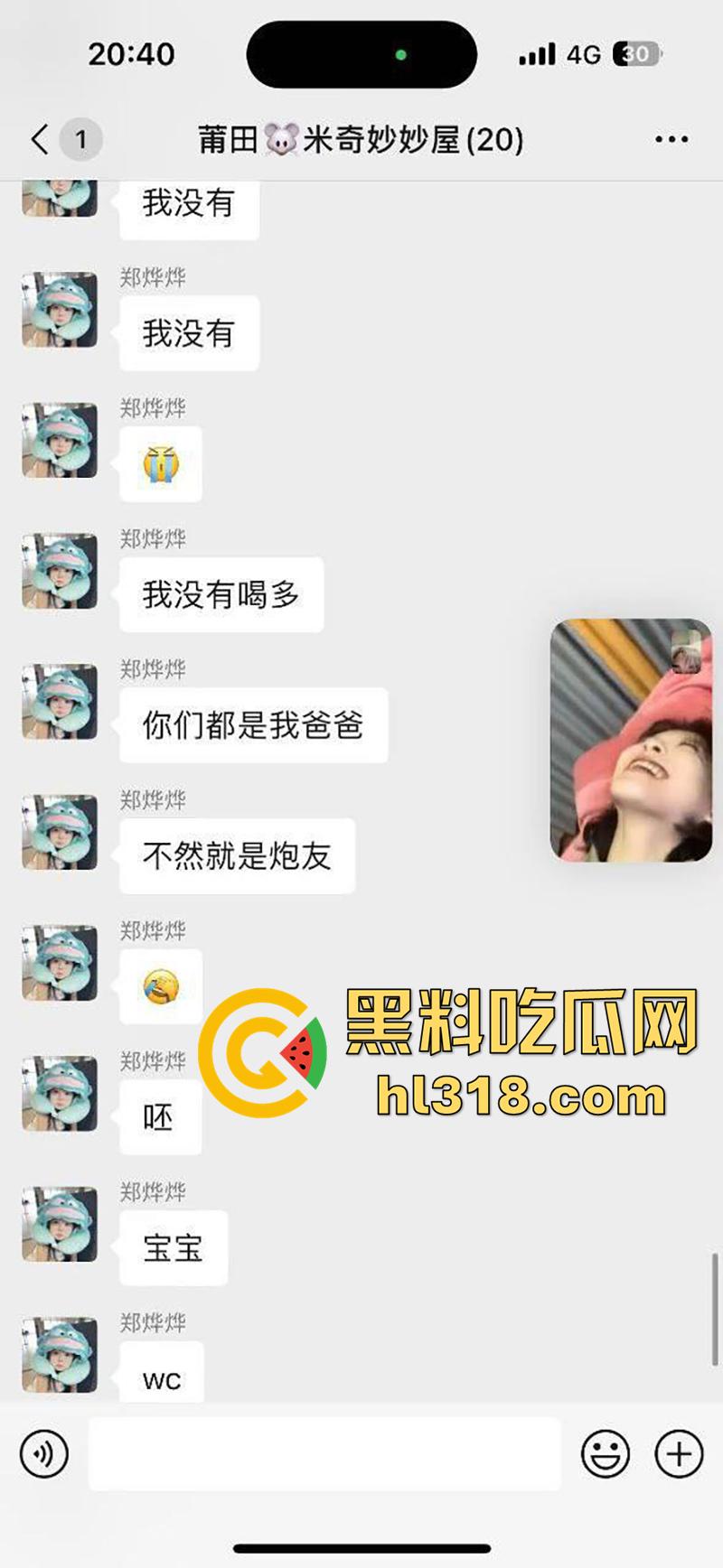723x1568 pixels.
Task: Tap 郑烨烨's avatar beside the 宝宝 message
Action: 59,1224
